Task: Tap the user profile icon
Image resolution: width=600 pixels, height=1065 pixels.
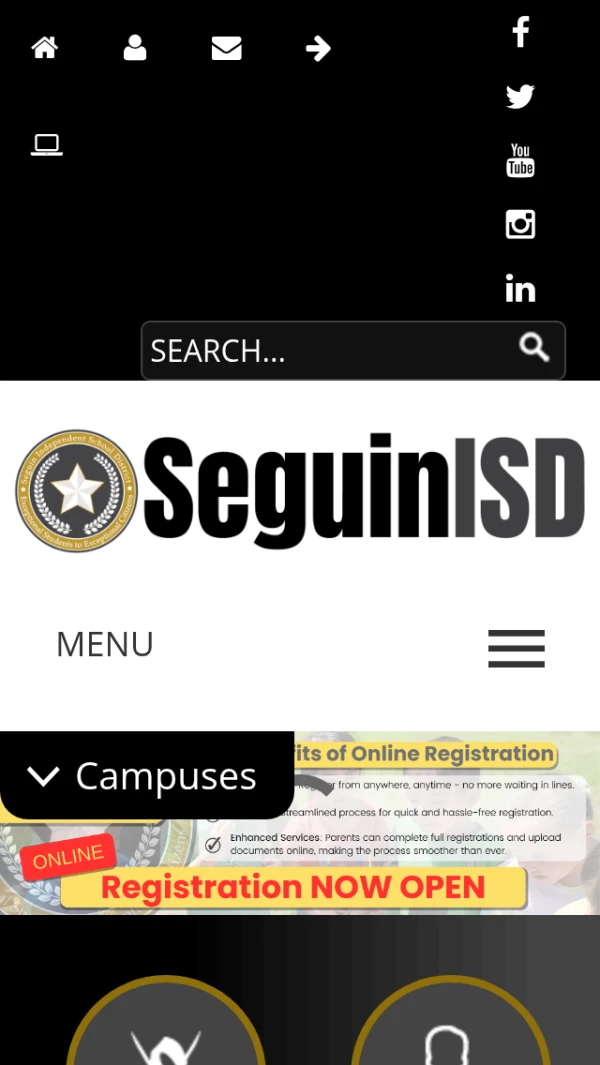Action: [135, 48]
